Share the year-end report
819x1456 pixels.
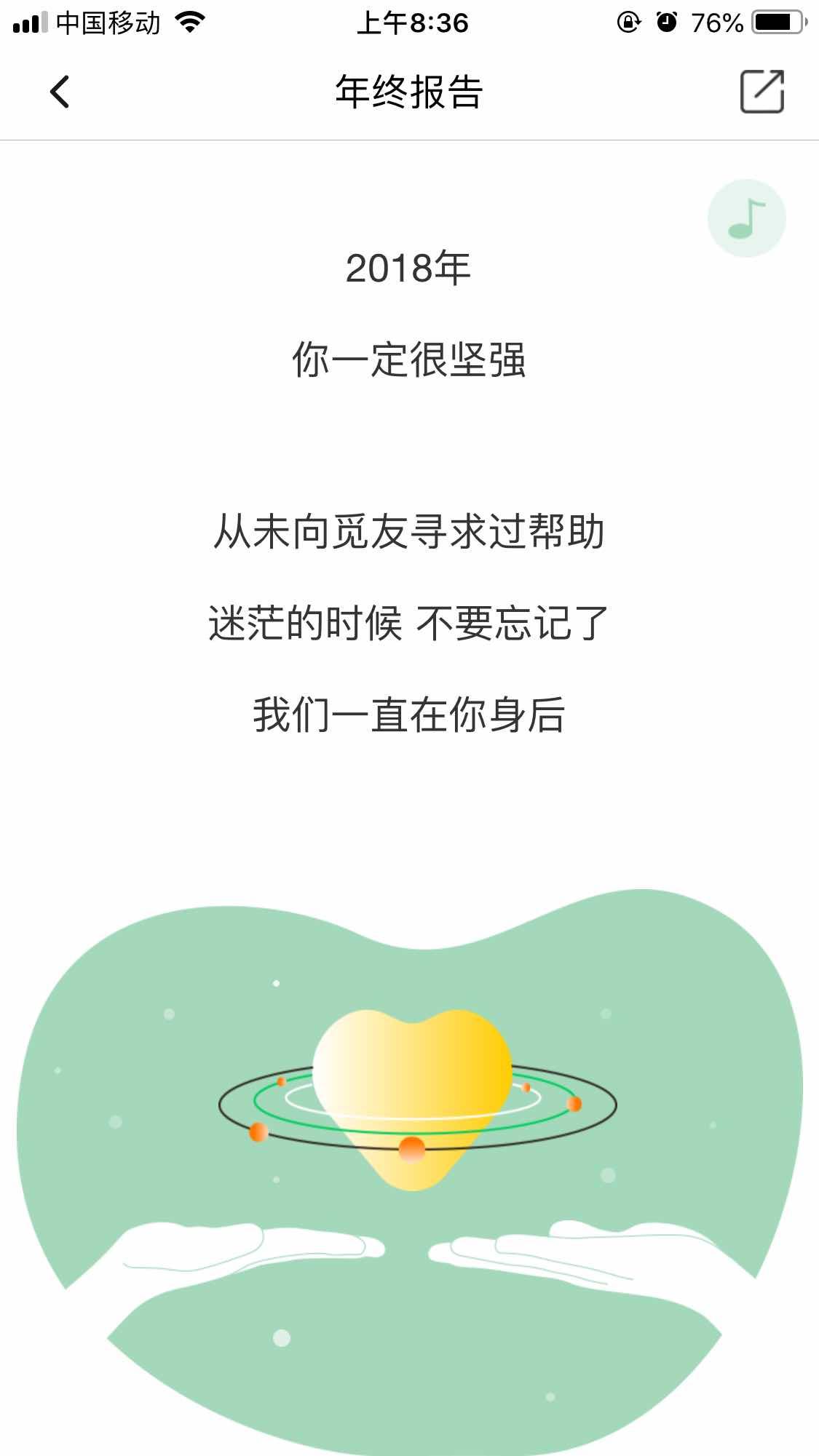coord(761,92)
